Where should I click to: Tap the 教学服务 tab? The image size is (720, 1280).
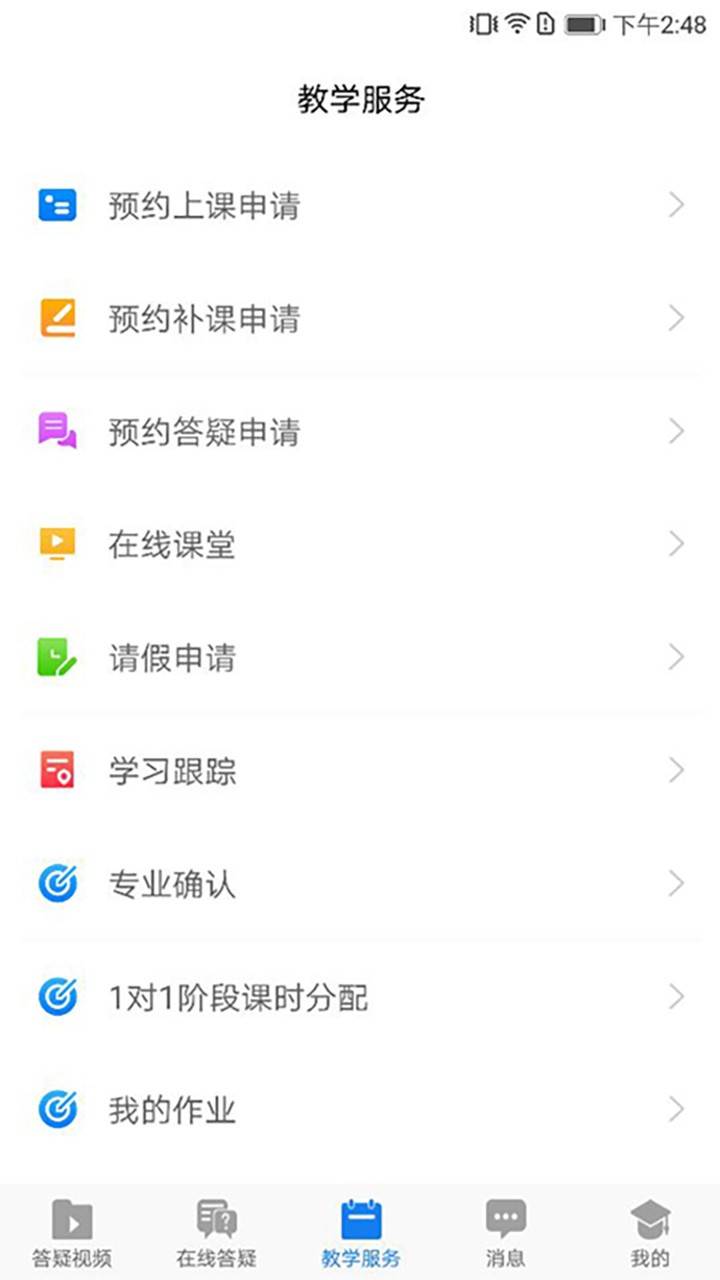click(360, 1234)
